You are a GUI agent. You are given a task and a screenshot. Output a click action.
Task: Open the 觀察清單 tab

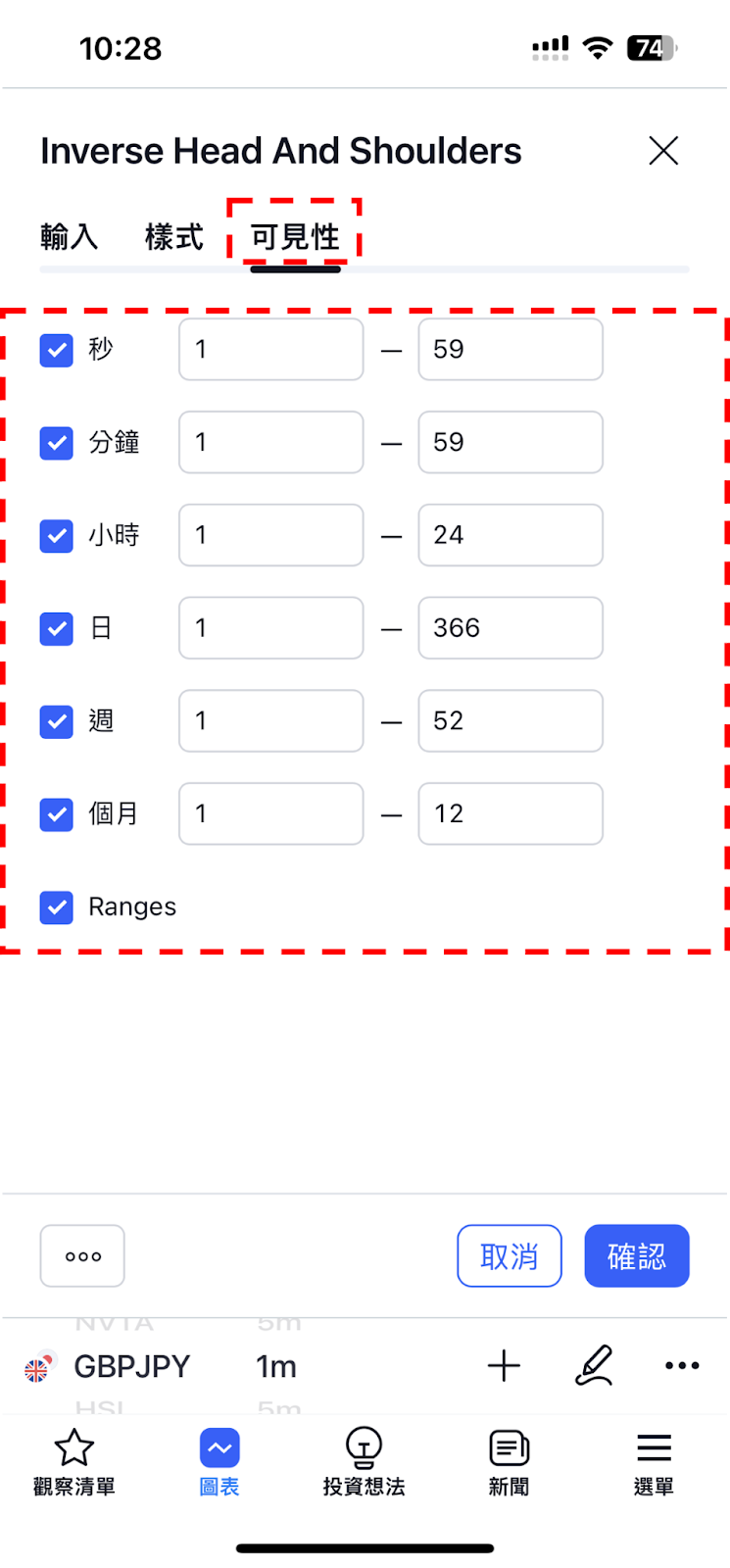[74, 1462]
